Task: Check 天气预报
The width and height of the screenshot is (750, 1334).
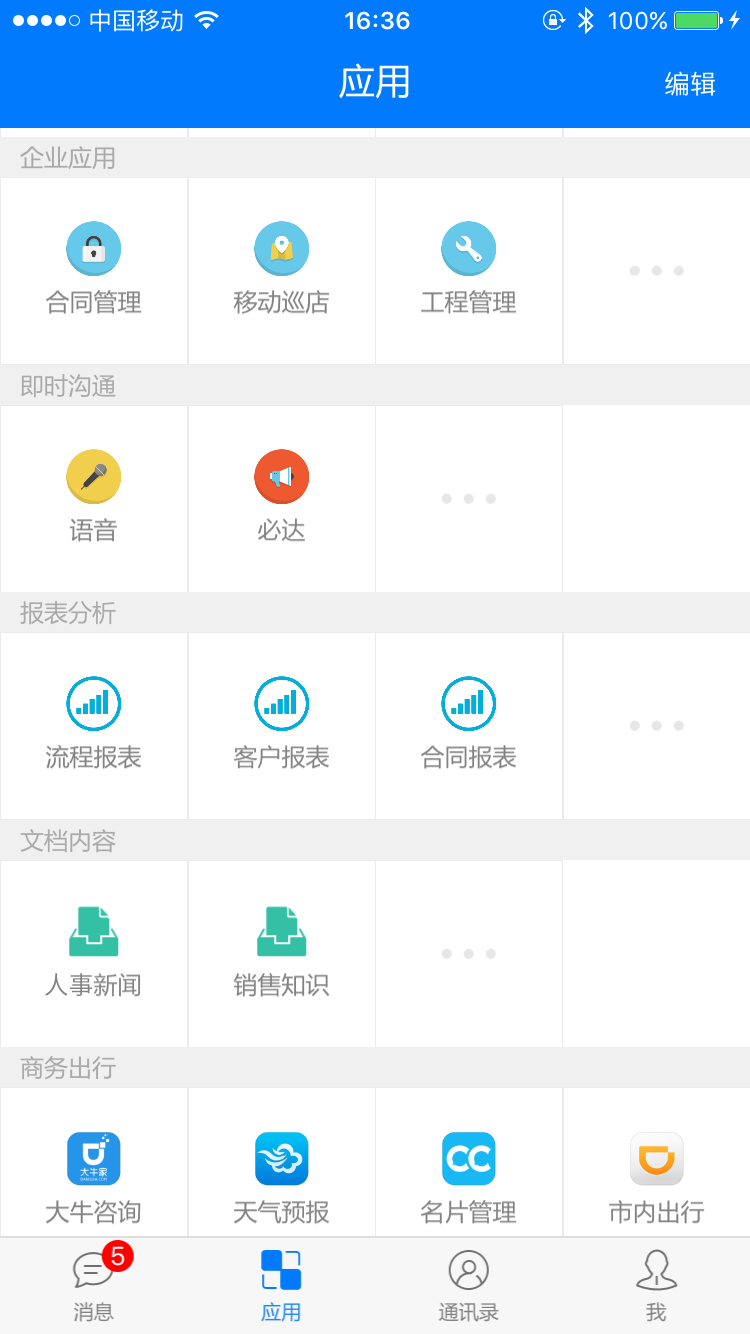Action: [x=281, y=1163]
